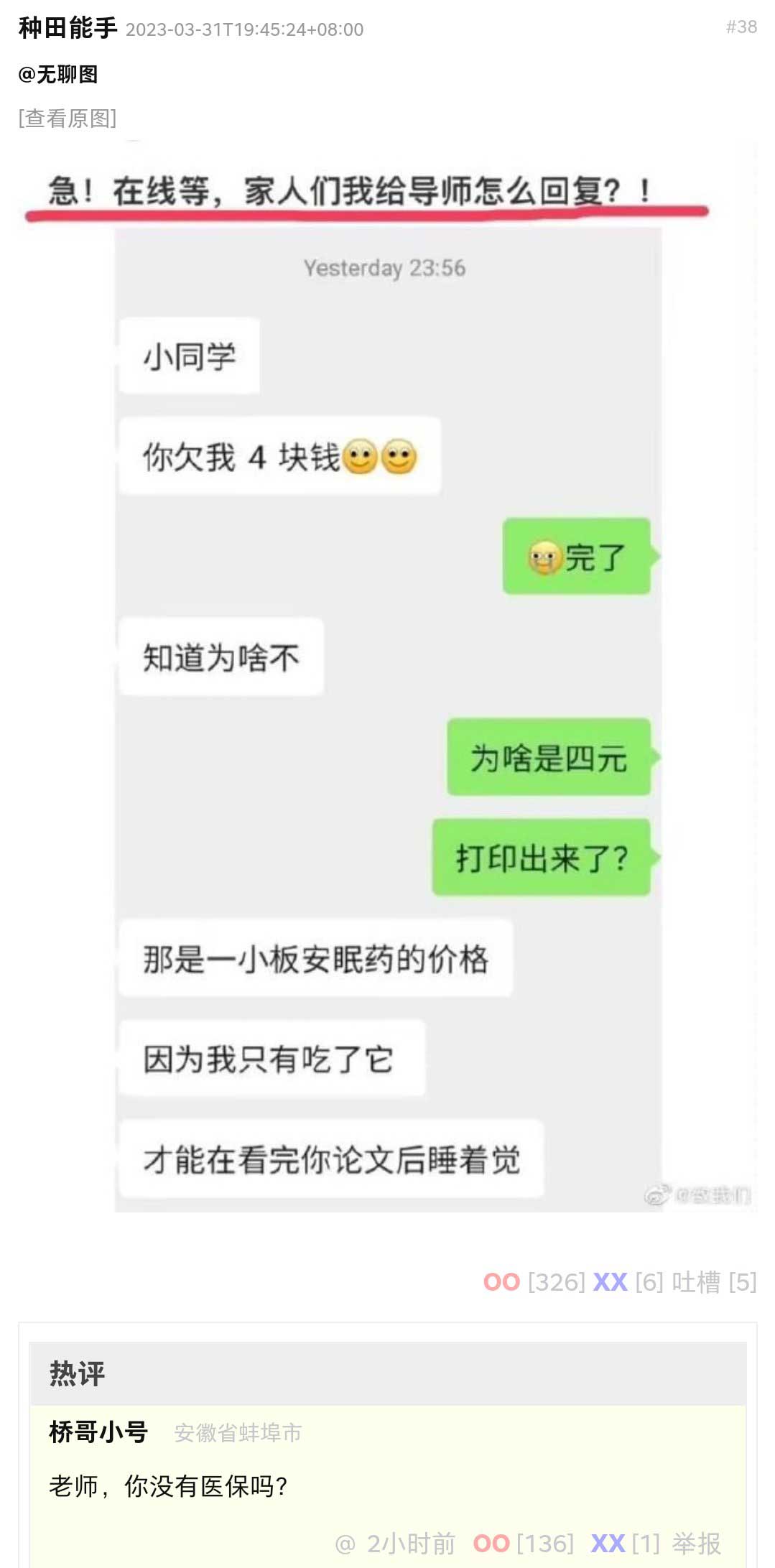
Task: Open the 查看原图 link
Action: point(68,118)
